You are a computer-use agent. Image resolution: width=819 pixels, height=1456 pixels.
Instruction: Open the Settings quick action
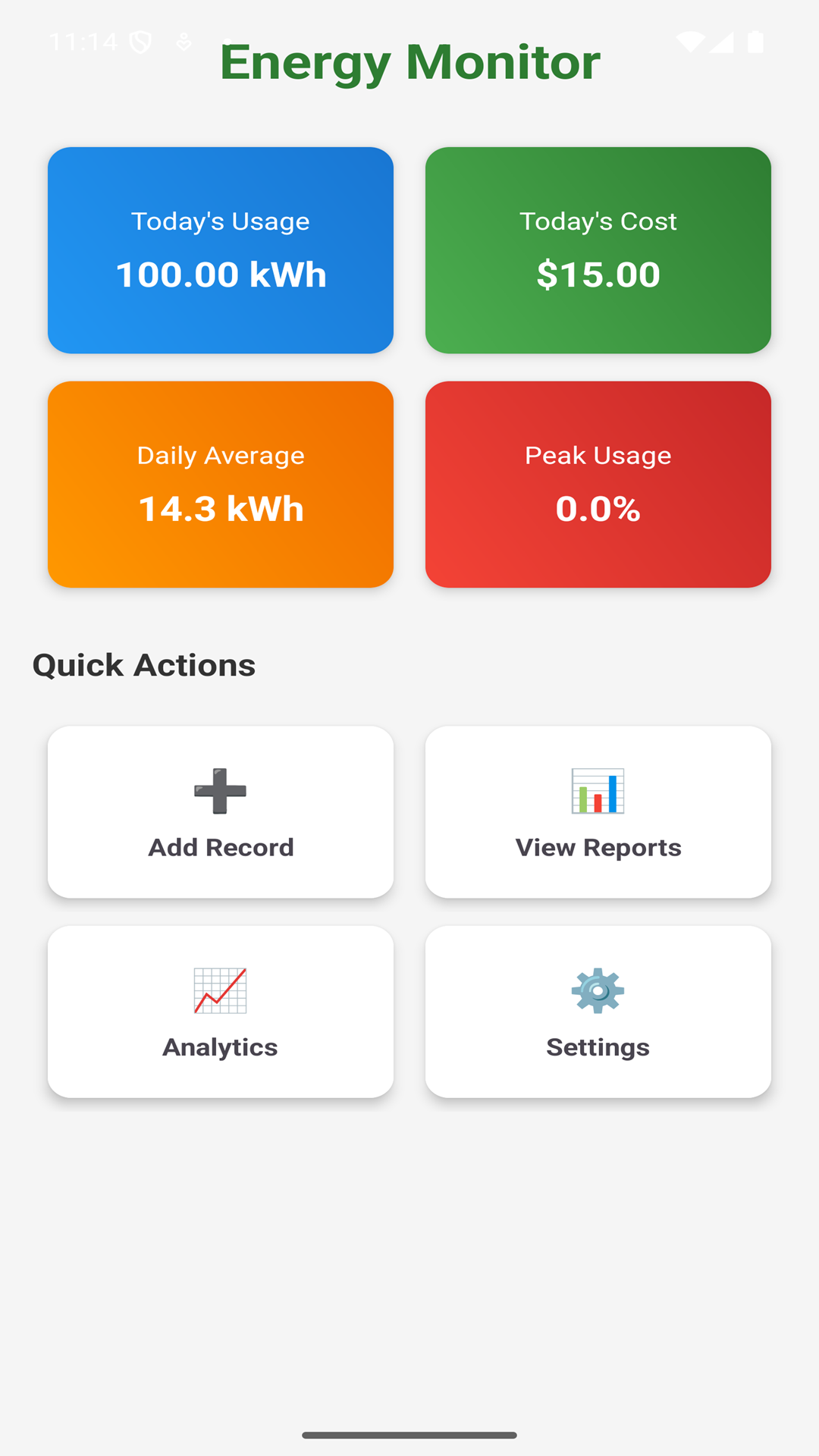coord(598,1012)
